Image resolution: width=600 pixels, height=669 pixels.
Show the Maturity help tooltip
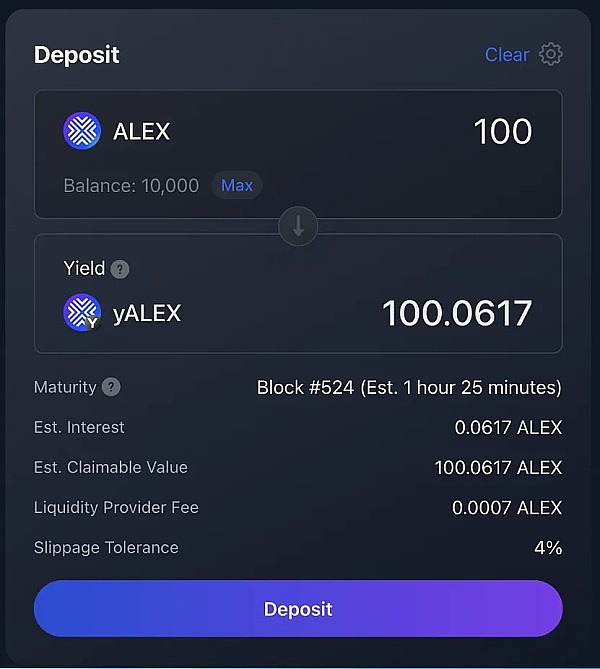click(111, 387)
